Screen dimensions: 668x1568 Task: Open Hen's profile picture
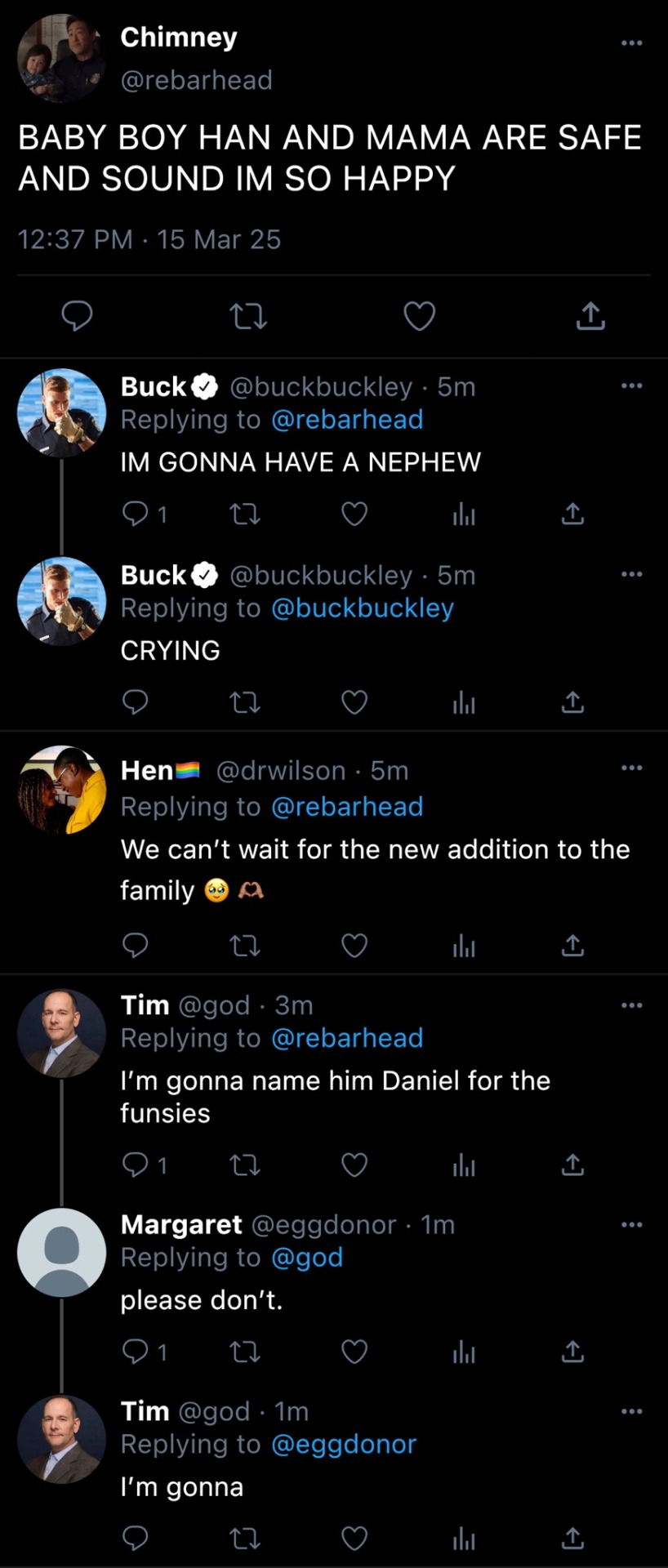[x=62, y=790]
